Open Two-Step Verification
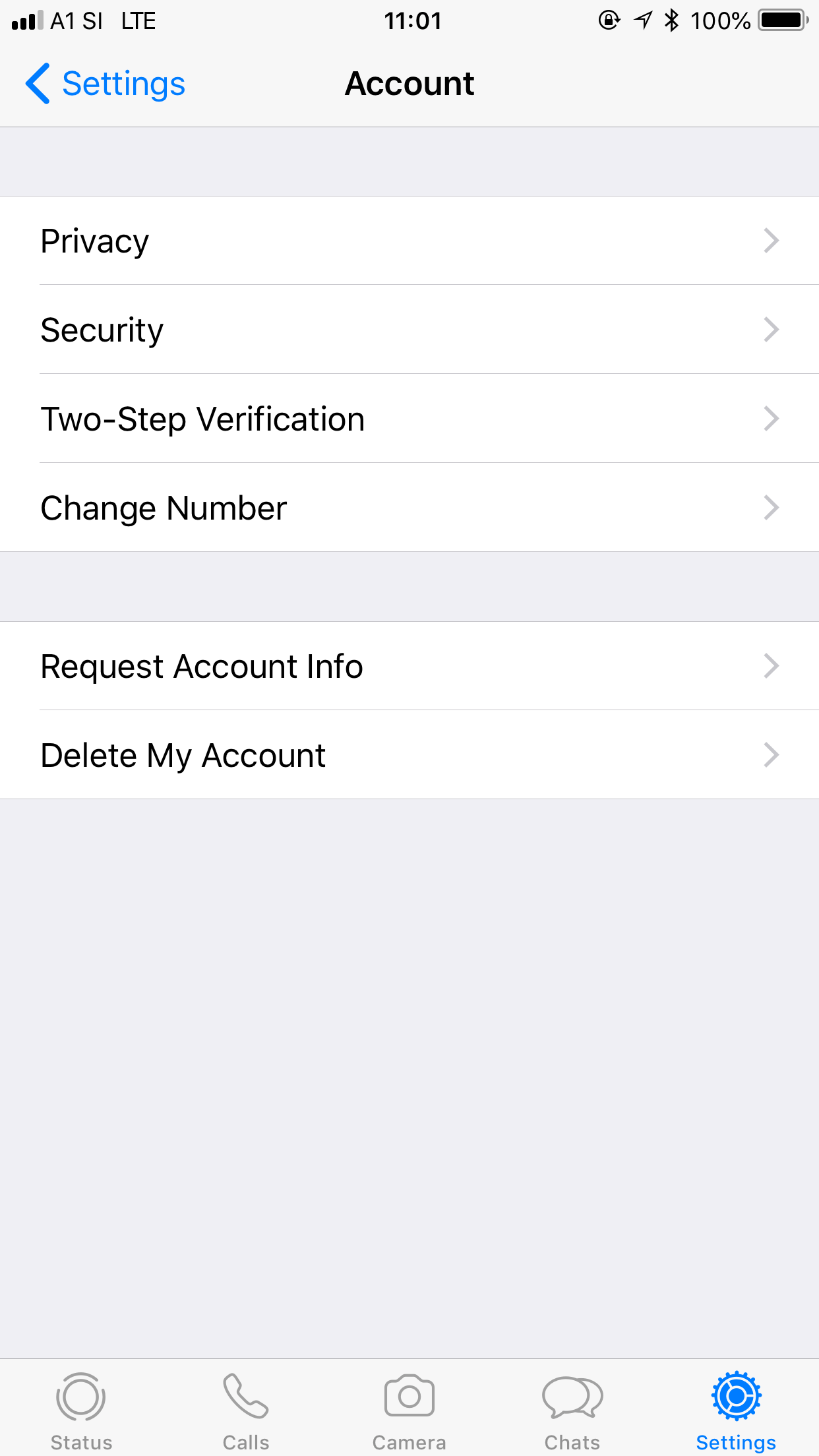The width and height of the screenshot is (819, 1456). pos(409,419)
